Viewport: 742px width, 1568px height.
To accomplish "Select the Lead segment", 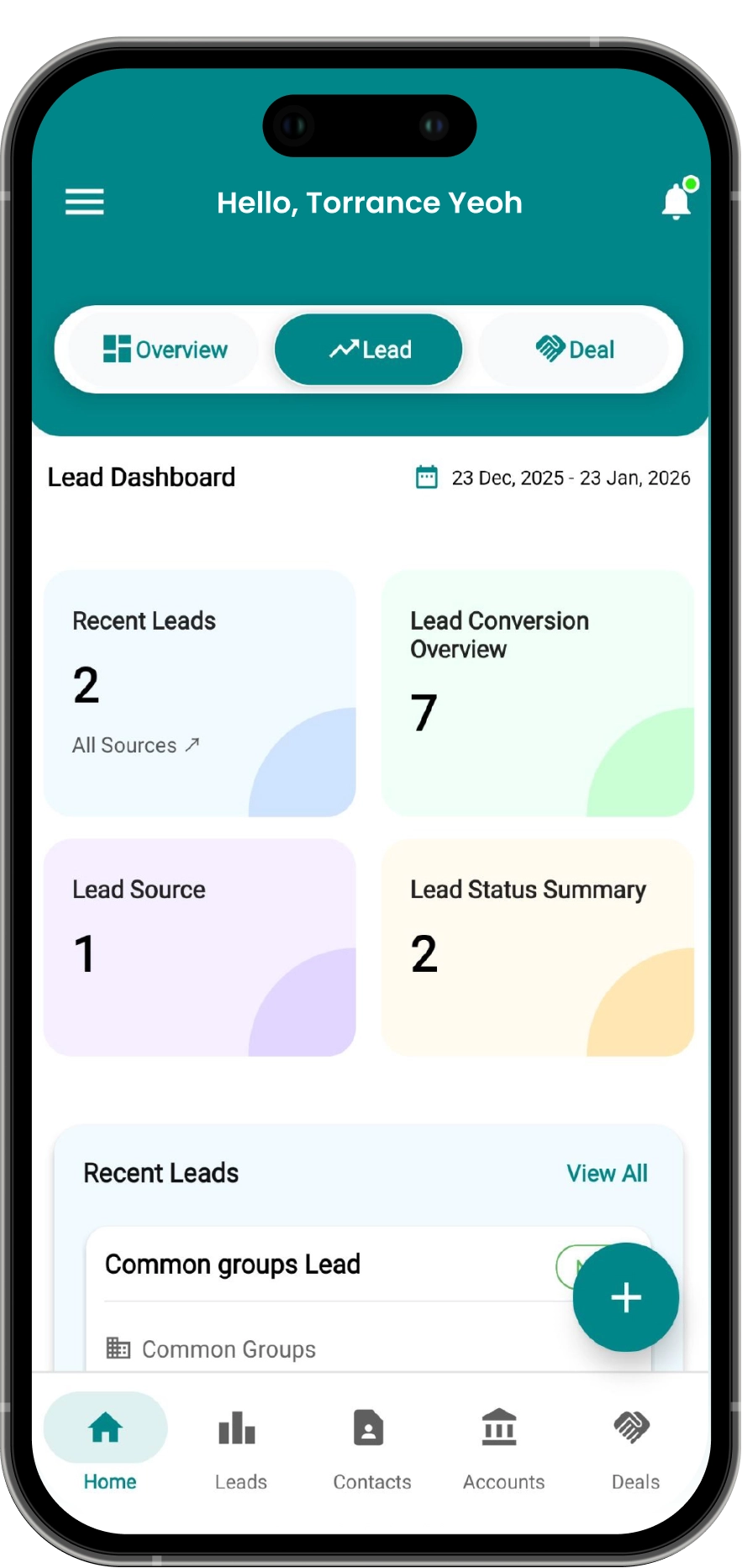I will coord(369,350).
